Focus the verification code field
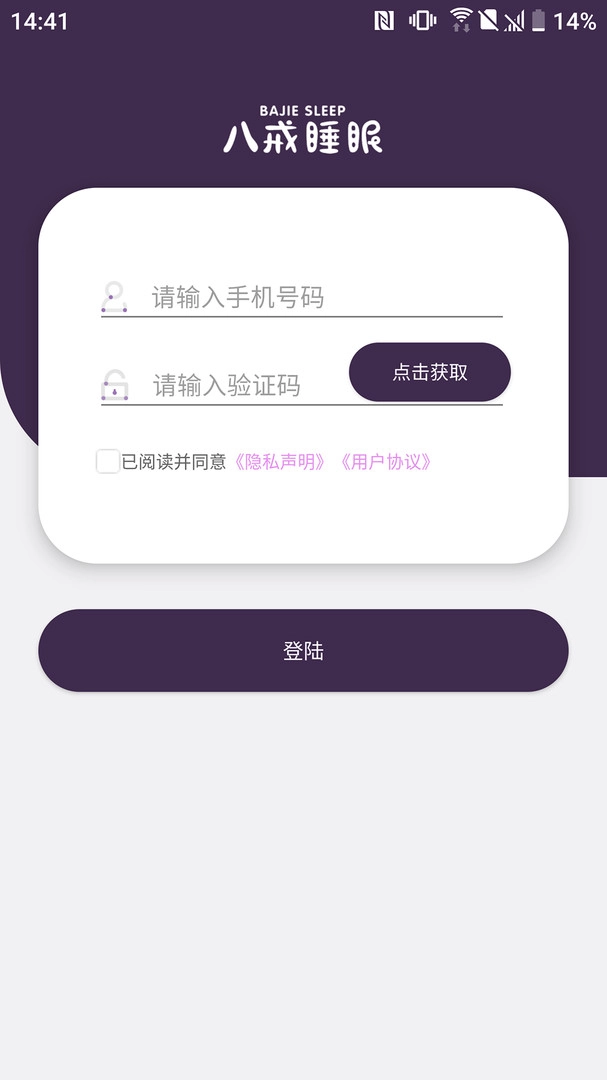Screen dimensions: 607x1080 tap(240, 385)
